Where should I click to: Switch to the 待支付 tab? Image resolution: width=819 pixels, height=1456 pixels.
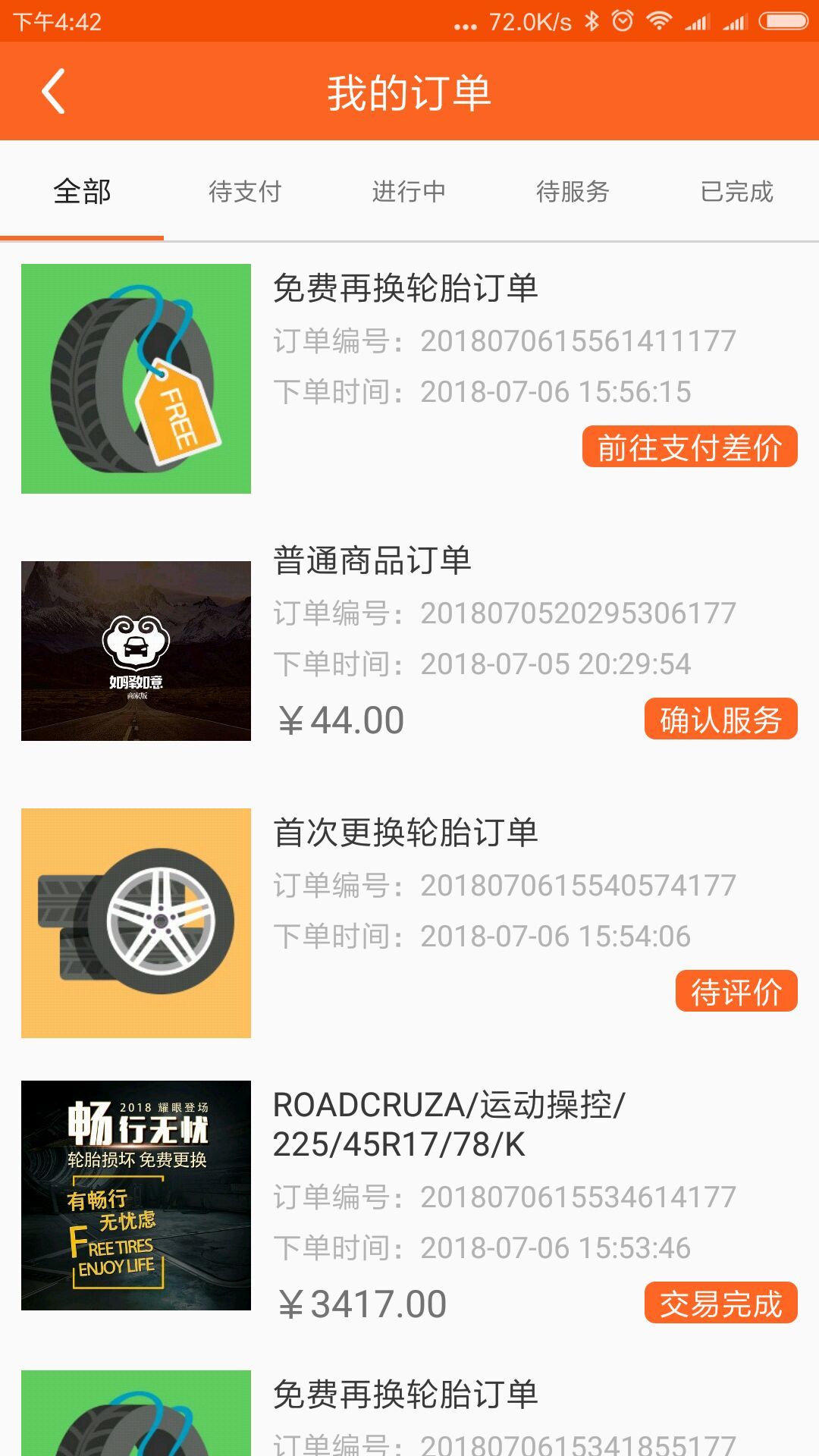tap(246, 192)
